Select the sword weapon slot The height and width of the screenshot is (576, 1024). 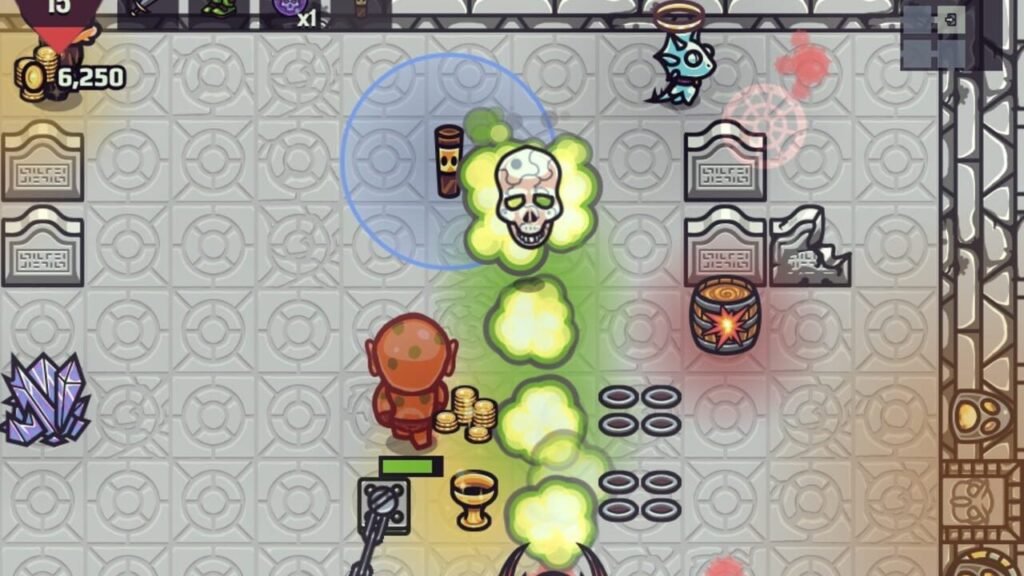tap(147, 11)
